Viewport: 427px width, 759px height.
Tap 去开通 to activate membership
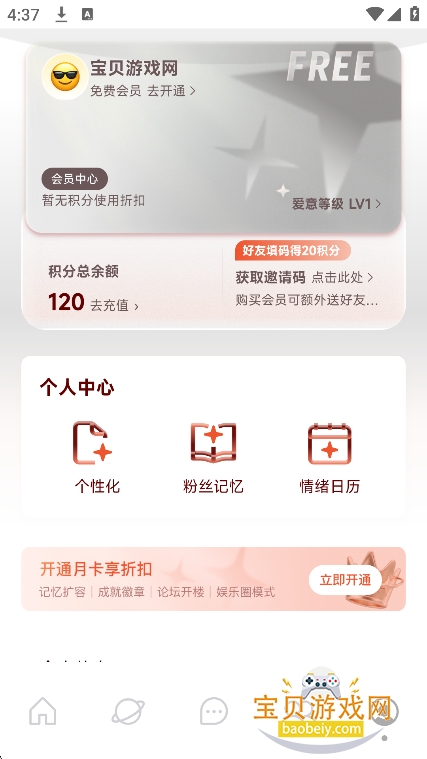click(x=171, y=91)
